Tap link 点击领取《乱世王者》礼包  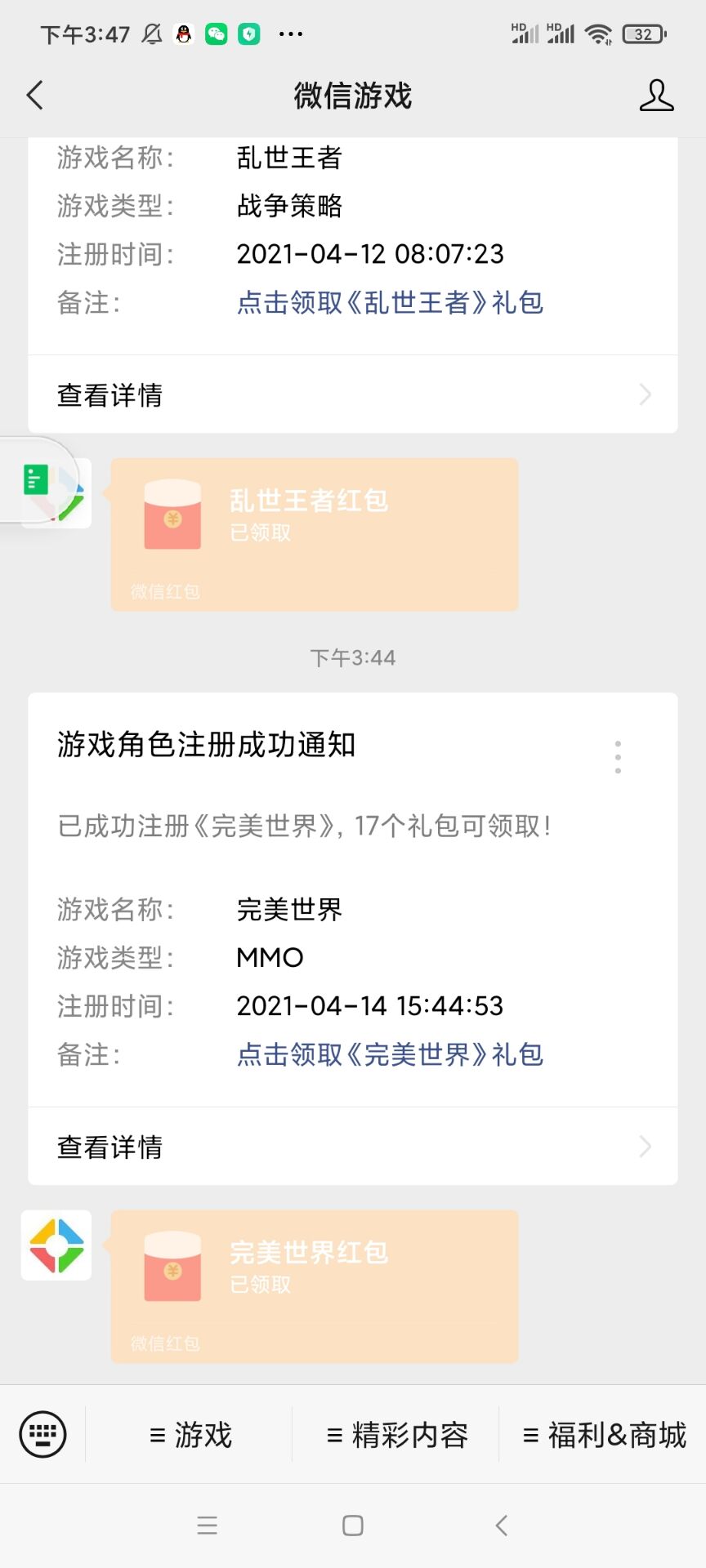pos(390,303)
